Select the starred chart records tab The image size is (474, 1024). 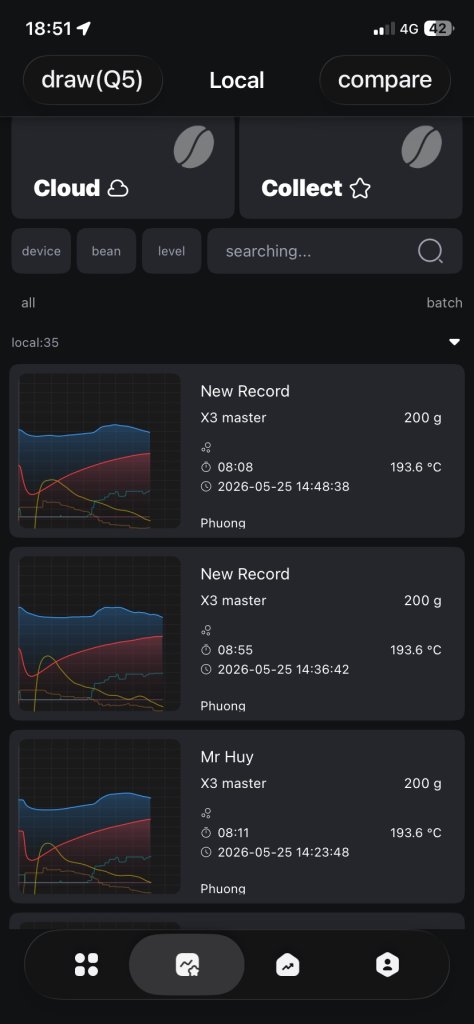click(187, 965)
